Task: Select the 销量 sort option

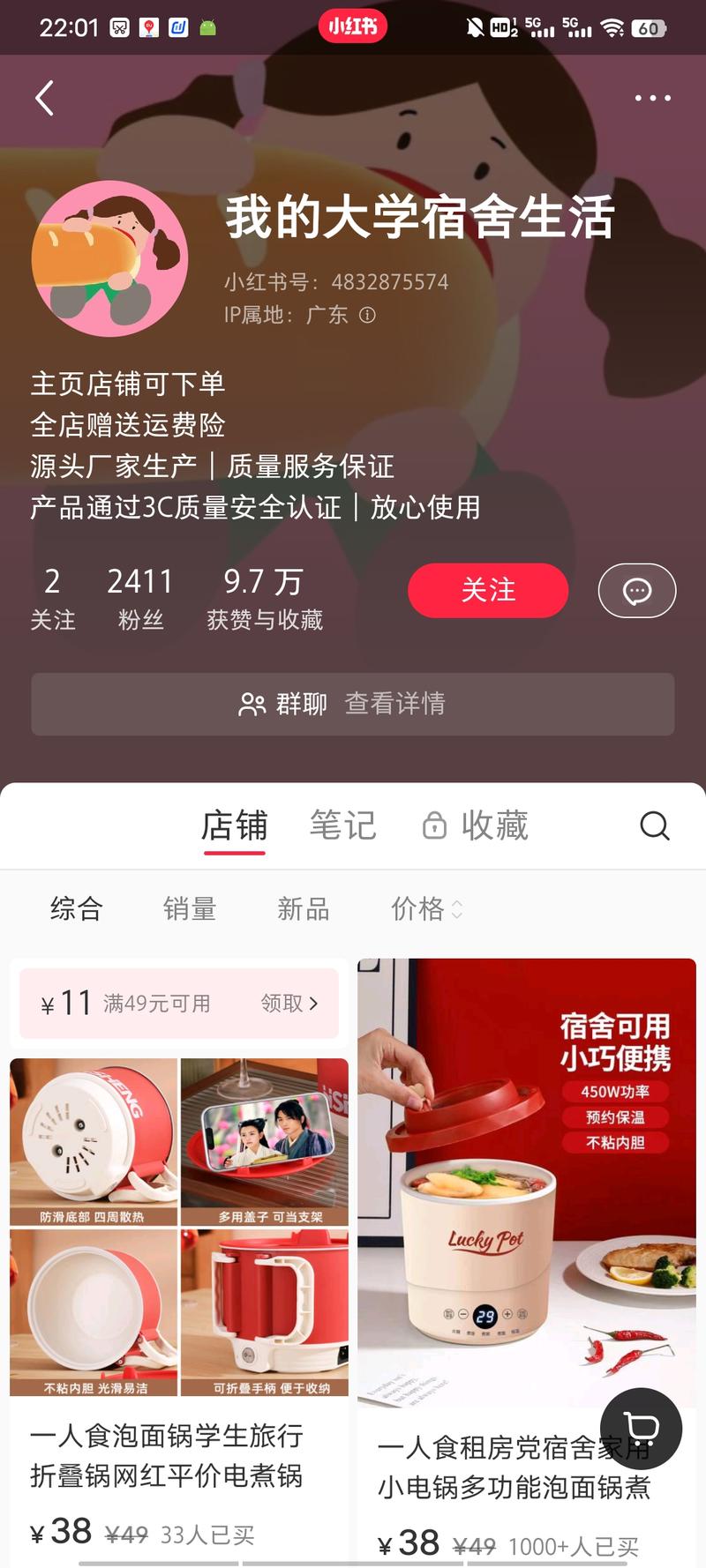Action: click(189, 908)
